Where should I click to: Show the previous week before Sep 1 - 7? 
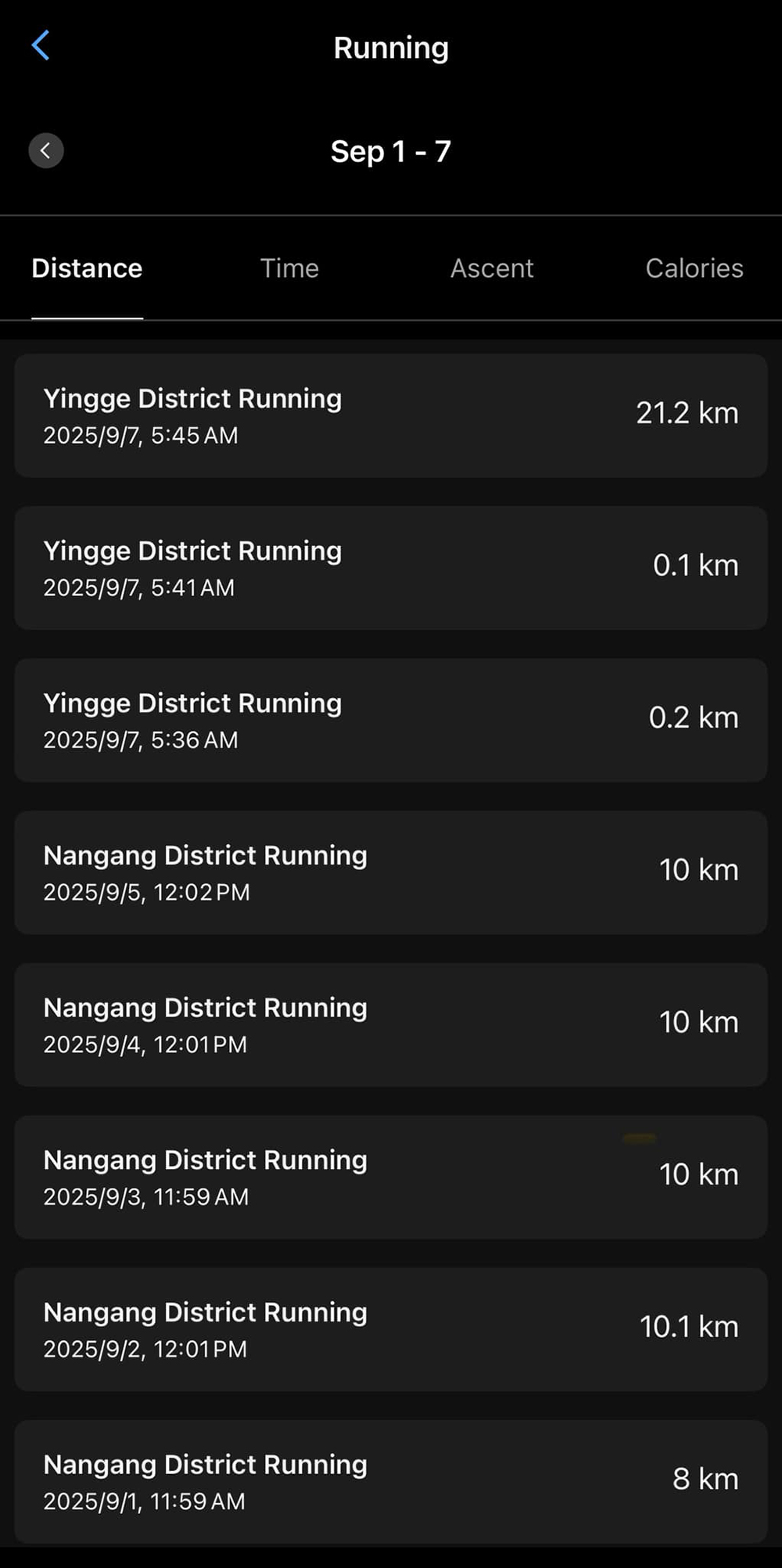pos(46,151)
